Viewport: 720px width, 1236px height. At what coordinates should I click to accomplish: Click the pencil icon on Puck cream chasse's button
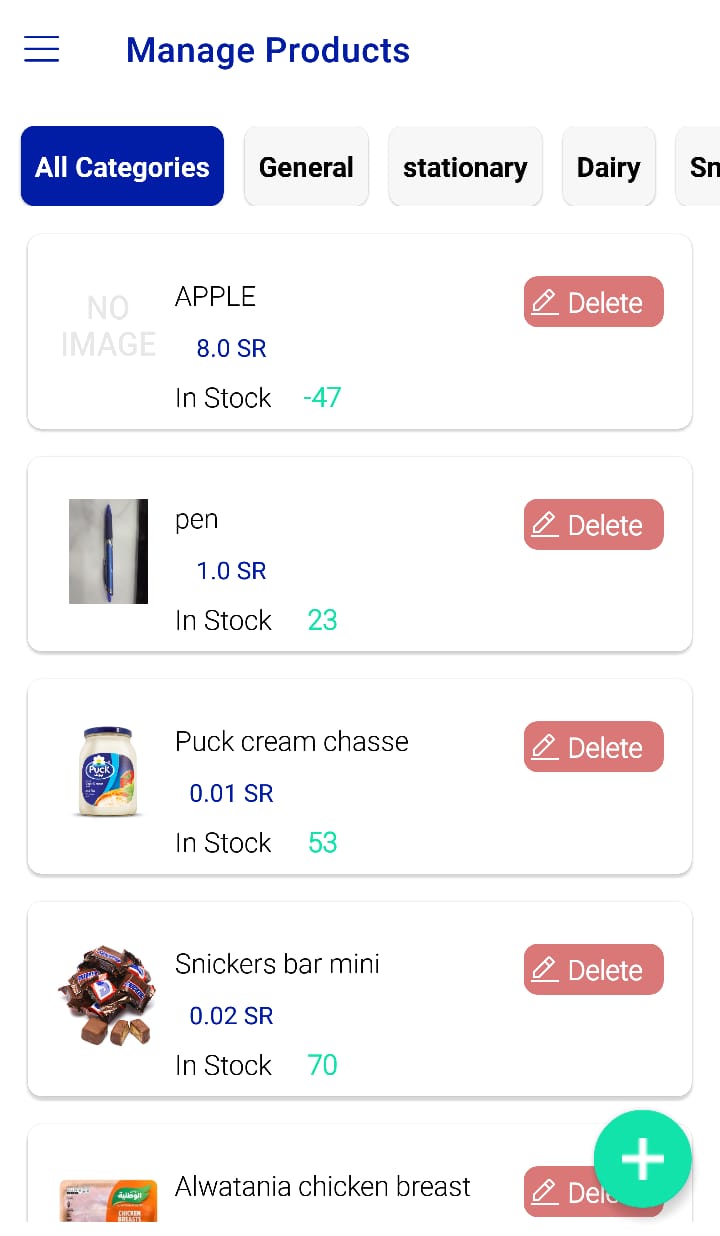[x=544, y=746]
